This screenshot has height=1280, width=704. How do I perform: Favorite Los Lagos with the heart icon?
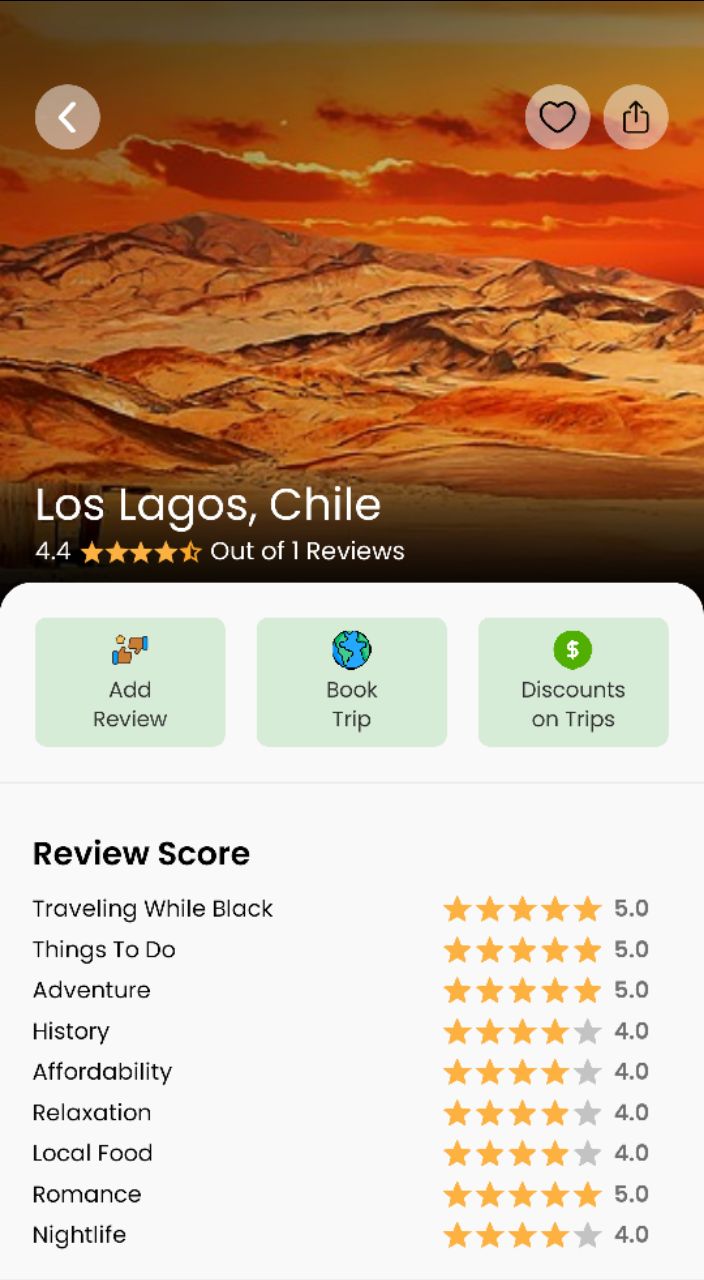[557, 117]
